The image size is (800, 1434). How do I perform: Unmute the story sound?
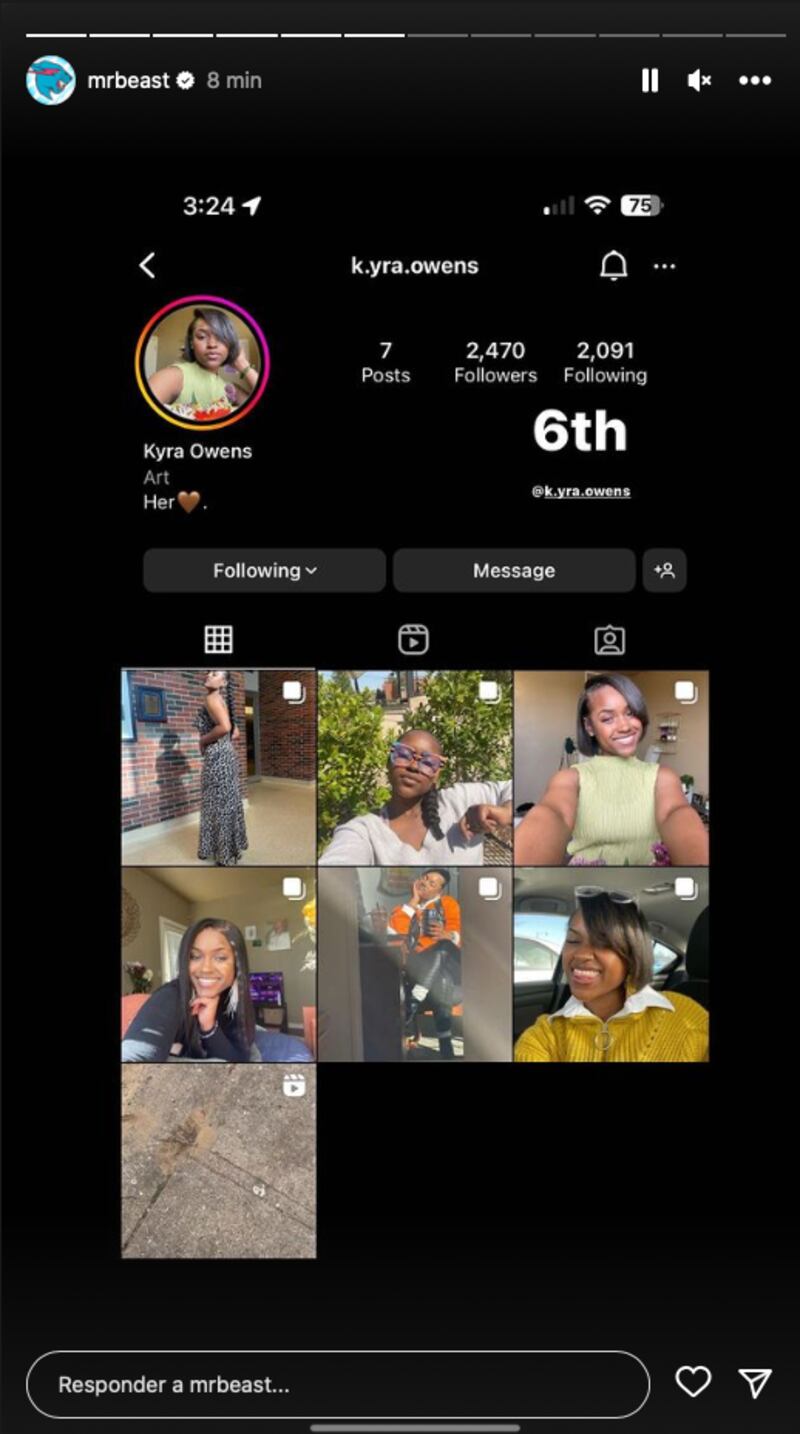699,81
